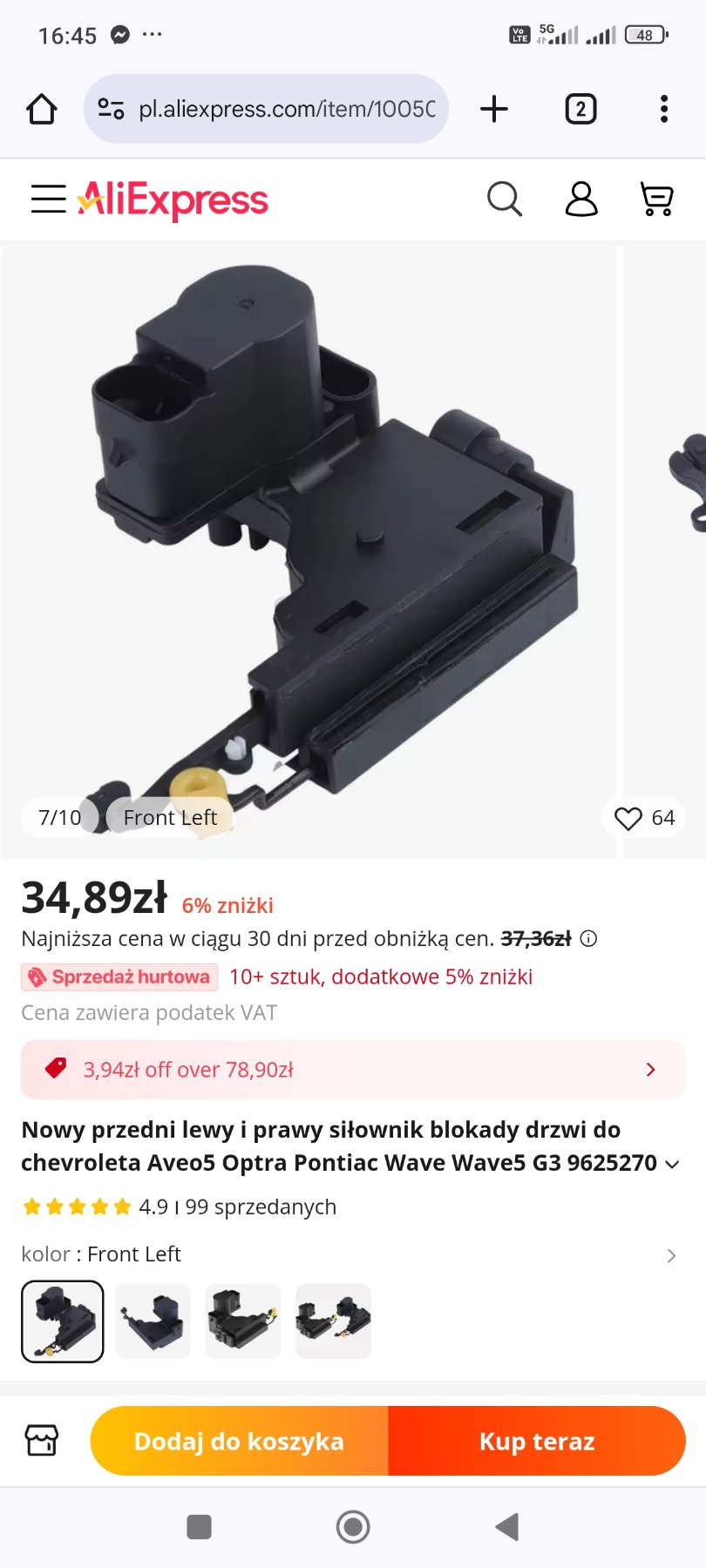Open the 3,94zł off coupon banner
This screenshot has height=1568, width=706.
pos(353,1069)
